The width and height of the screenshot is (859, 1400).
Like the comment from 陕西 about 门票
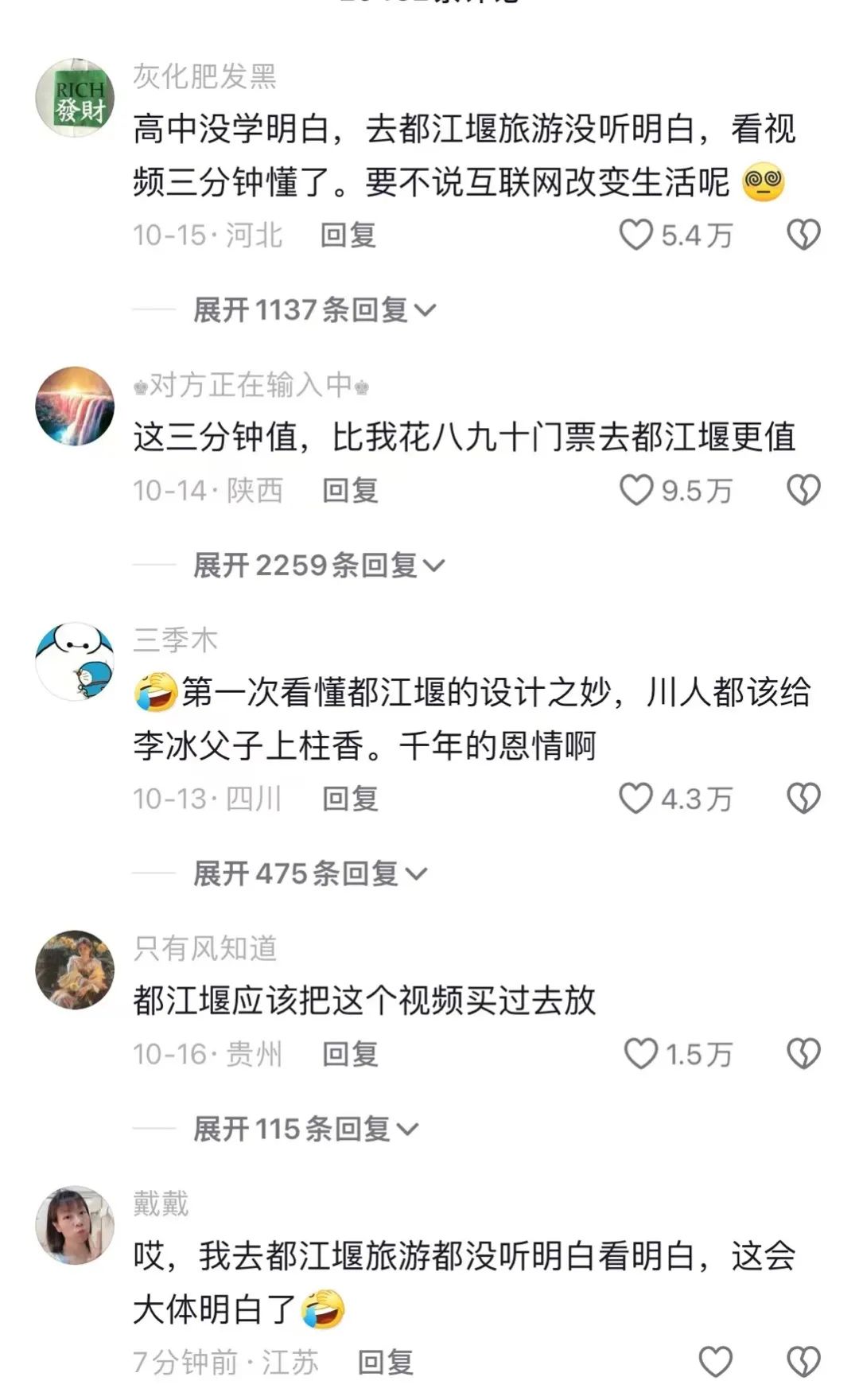tap(636, 490)
